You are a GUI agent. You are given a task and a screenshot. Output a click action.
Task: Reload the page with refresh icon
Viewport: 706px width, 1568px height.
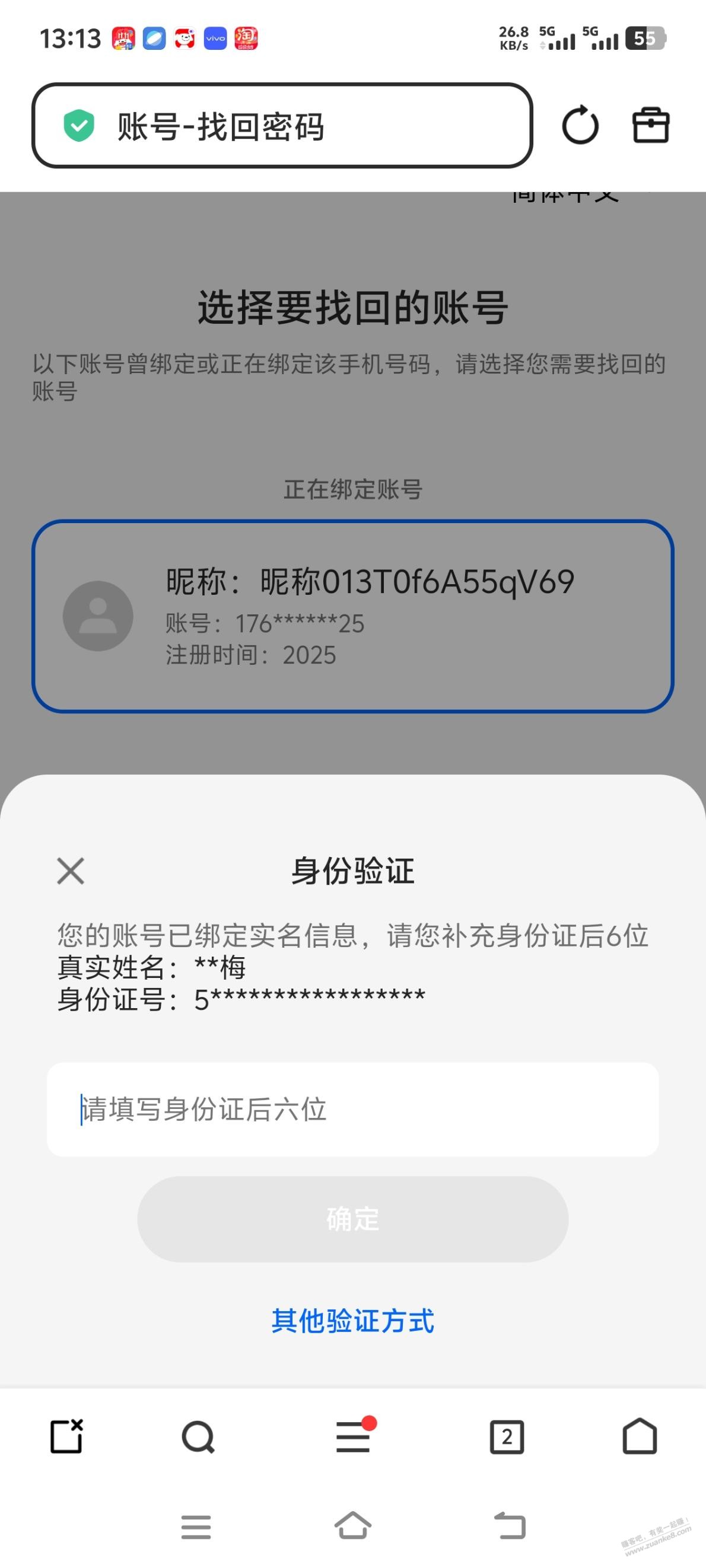pyautogui.click(x=580, y=126)
